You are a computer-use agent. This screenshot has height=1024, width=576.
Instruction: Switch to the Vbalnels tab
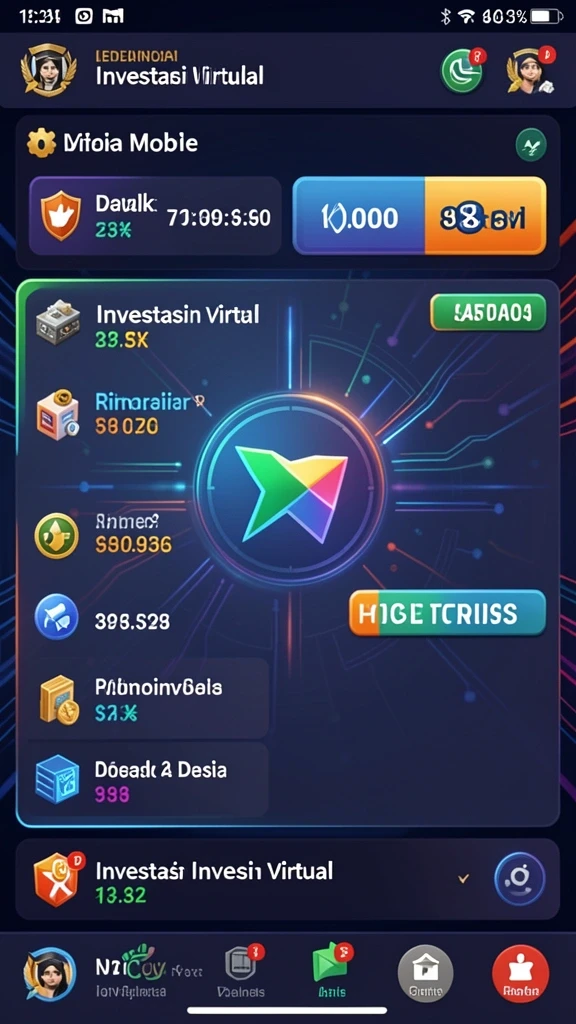pyautogui.click(x=240, y=971)
